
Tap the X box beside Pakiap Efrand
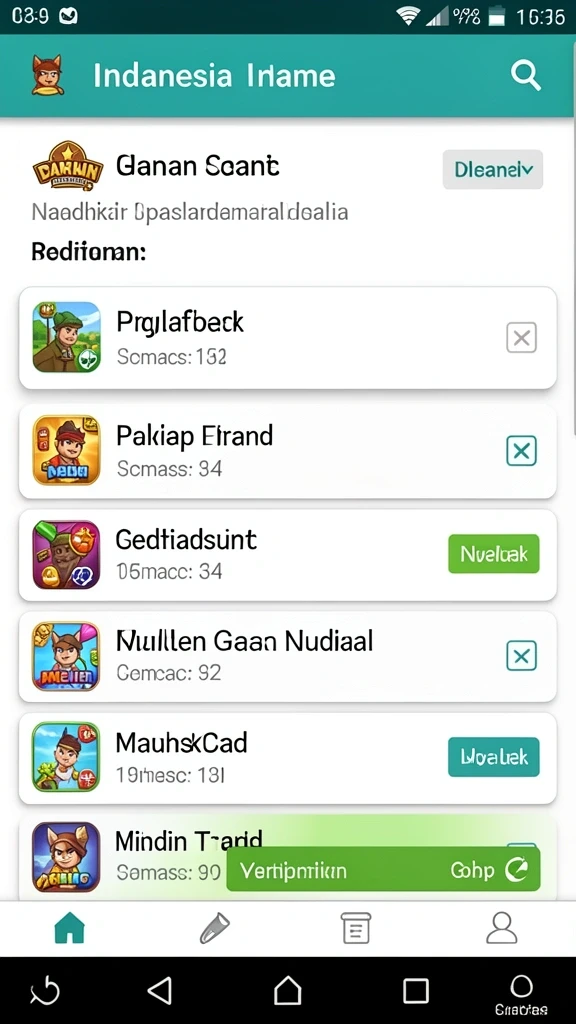pos(521,451)
